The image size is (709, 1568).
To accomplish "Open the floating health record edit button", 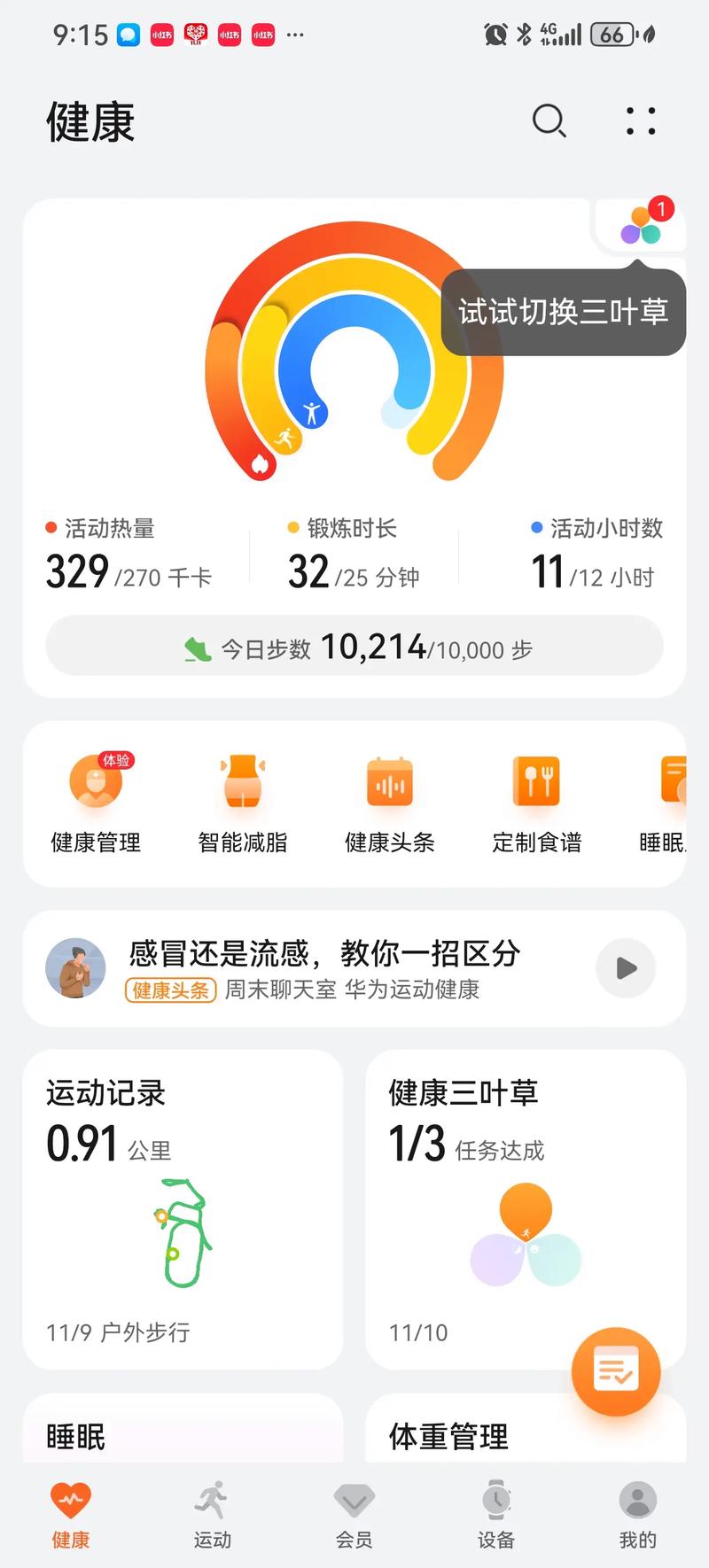I will click(617, 1370).
